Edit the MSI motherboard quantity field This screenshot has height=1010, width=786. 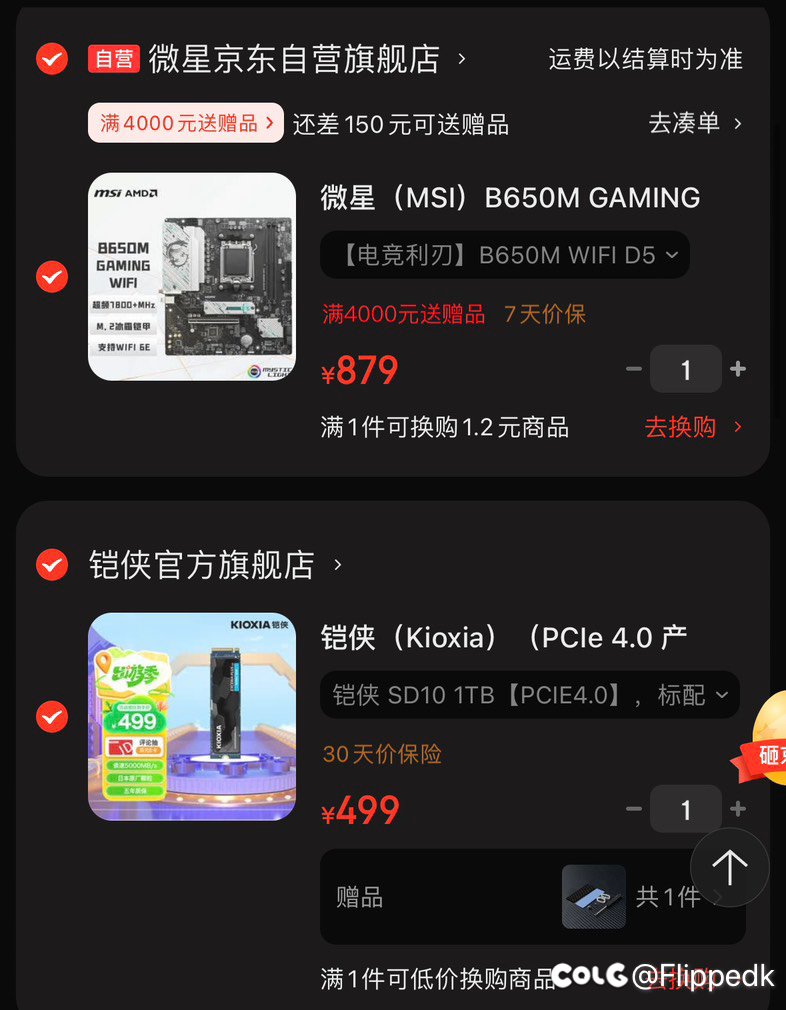(686, 369)
